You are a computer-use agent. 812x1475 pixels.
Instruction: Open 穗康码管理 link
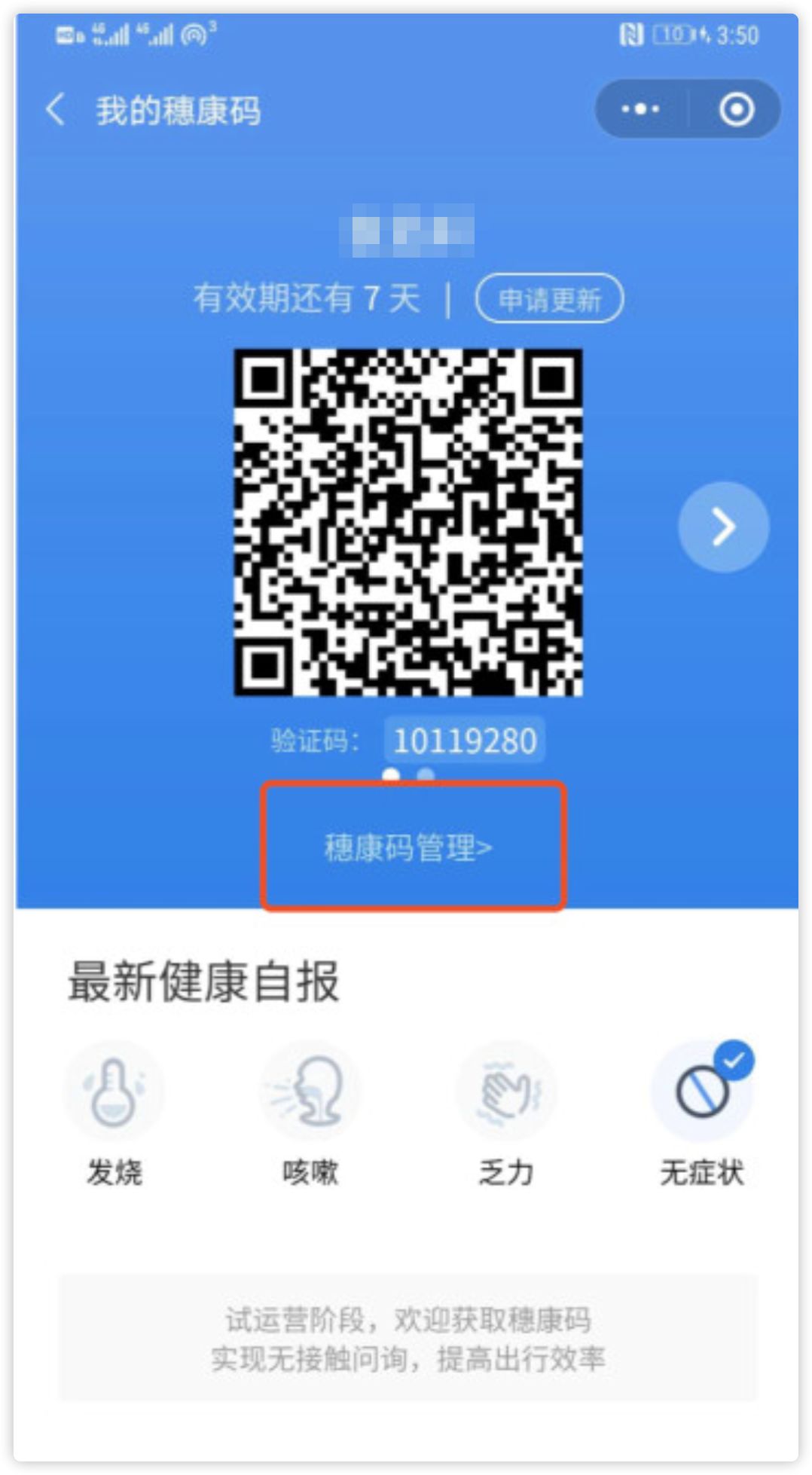(x=408, y=847)
